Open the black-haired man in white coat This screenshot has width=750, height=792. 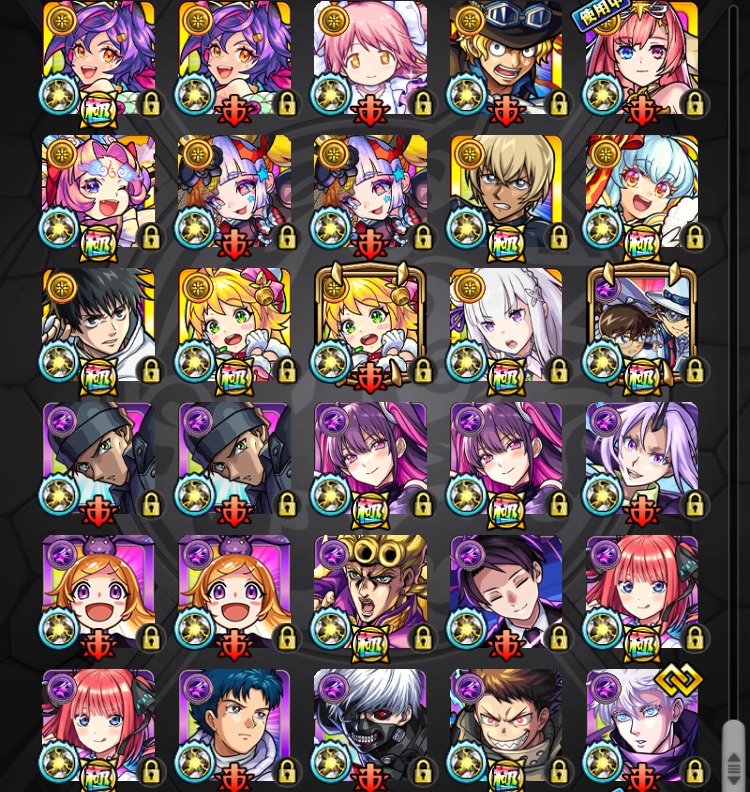pyautogui.click(x=98, y=325)
